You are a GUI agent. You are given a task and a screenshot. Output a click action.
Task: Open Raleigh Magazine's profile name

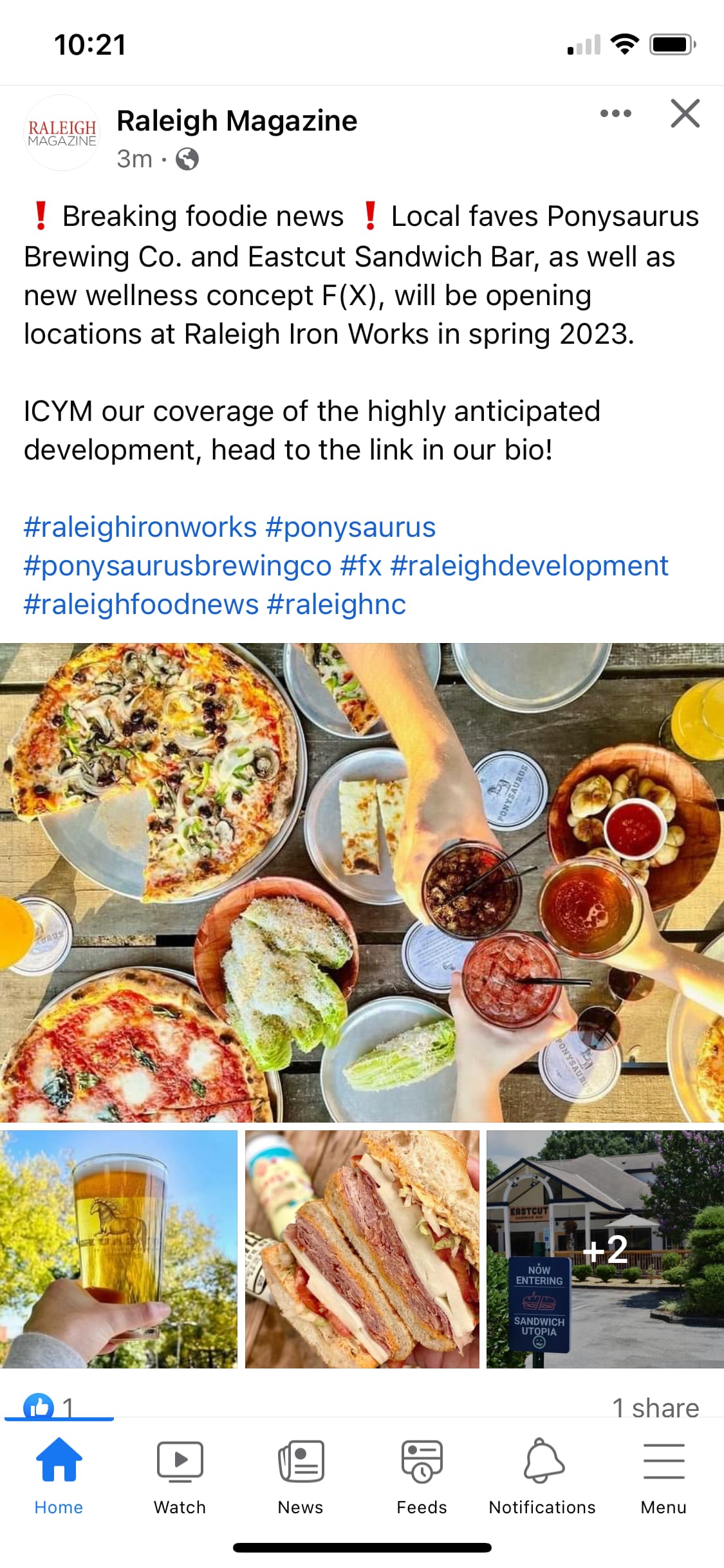237,121
